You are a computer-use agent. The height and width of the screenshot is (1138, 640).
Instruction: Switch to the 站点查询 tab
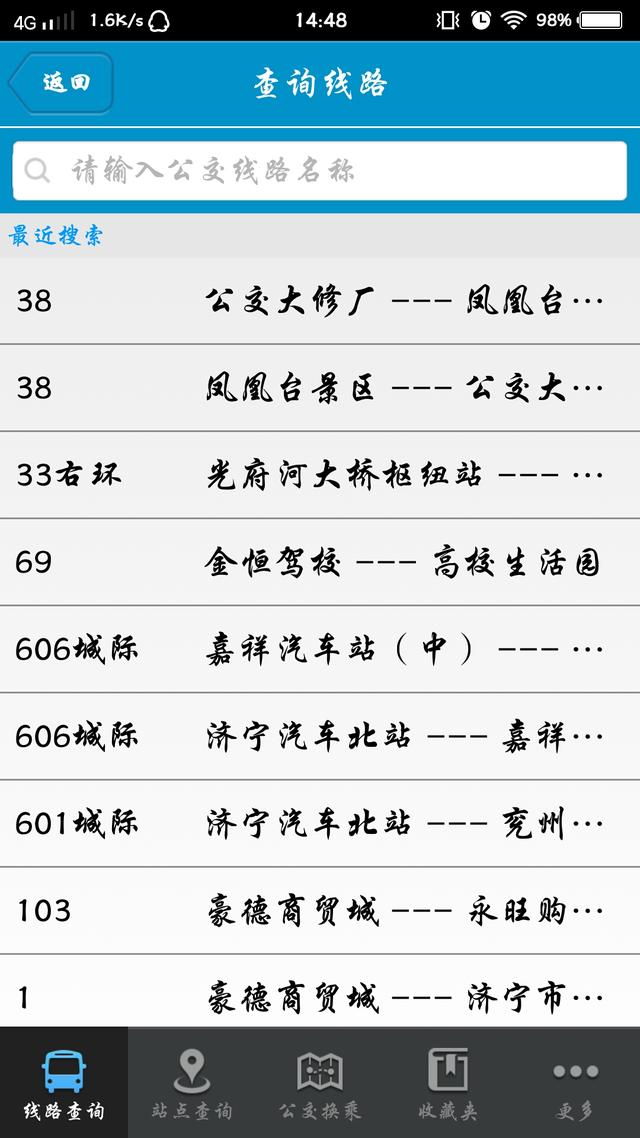192,1083
